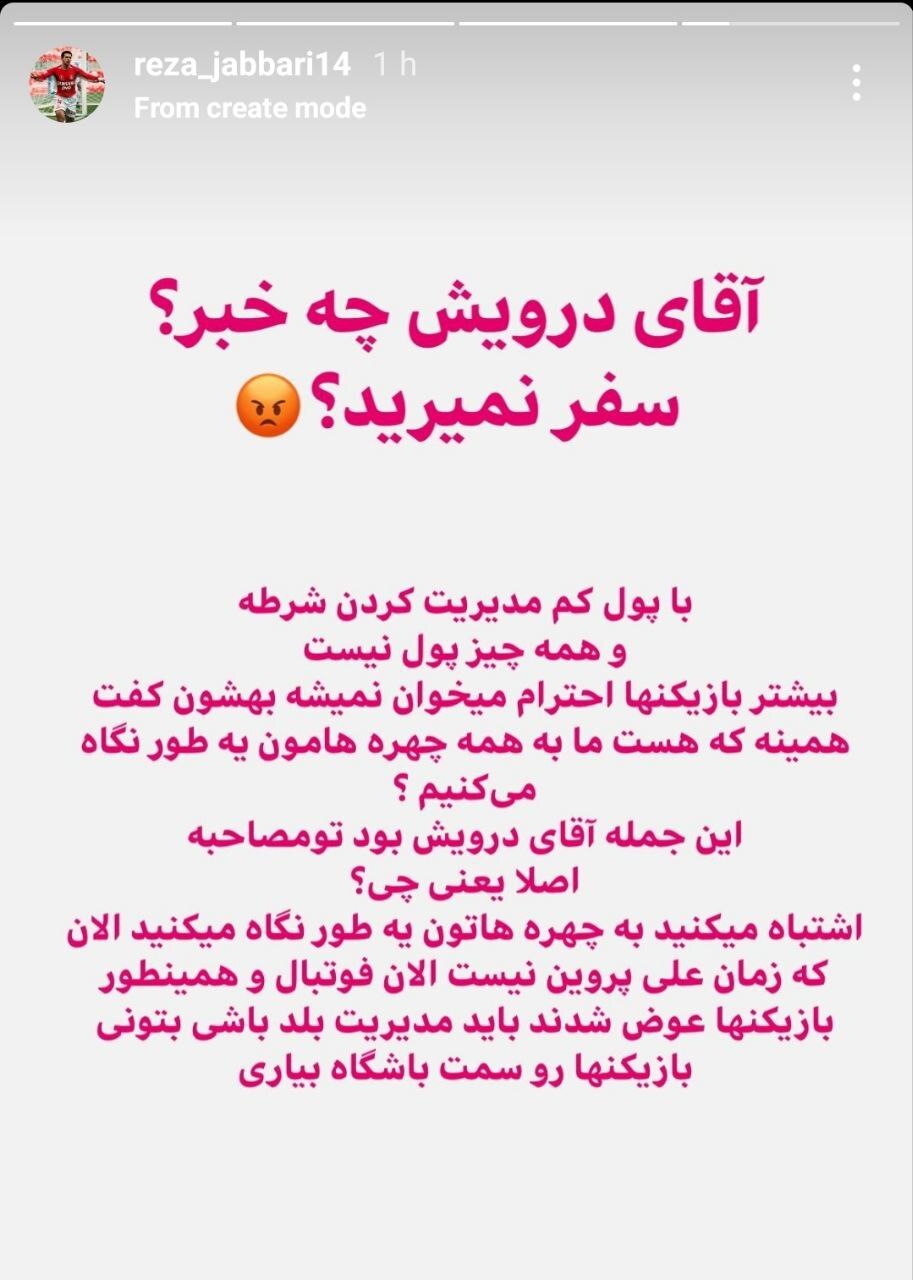Image resolution: width=913 pixels, height=1280 pixels.
Task: Select the upper dot of the options menu
Action: [x=855, y=70]
